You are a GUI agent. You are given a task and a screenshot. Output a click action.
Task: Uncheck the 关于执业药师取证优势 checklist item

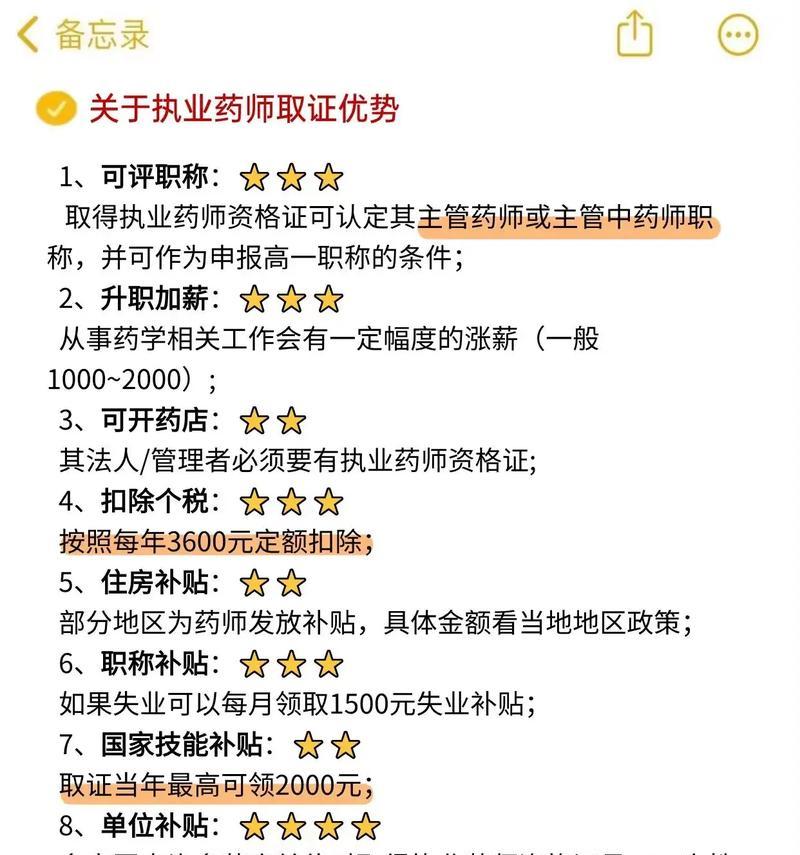point(54,108)
